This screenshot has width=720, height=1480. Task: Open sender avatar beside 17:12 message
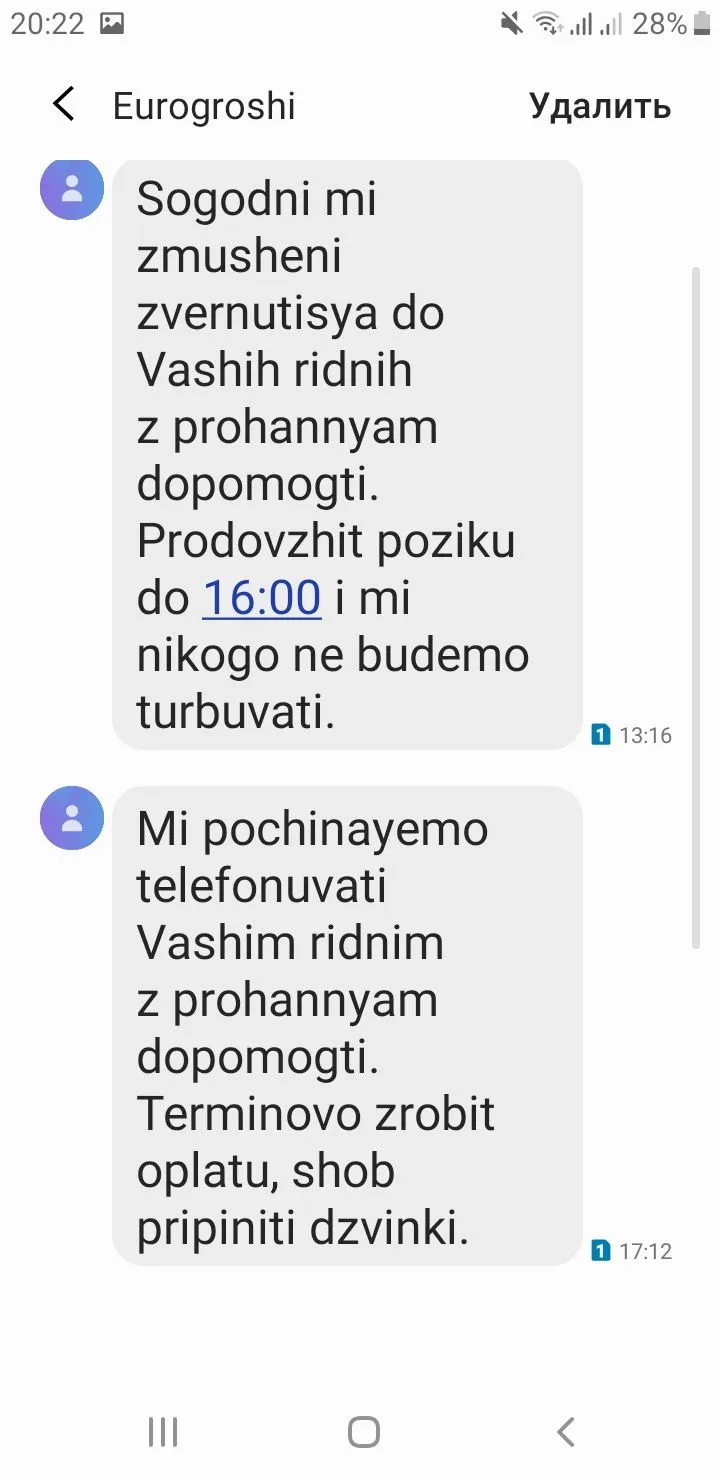click(x=72, y=818)
